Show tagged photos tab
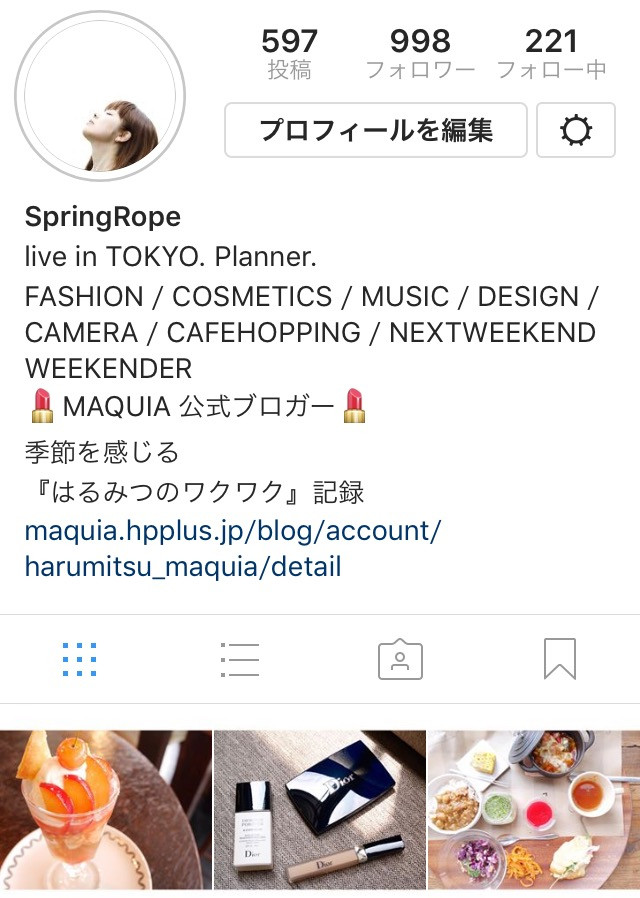This screenshot has height=898, width=640. 400,659
